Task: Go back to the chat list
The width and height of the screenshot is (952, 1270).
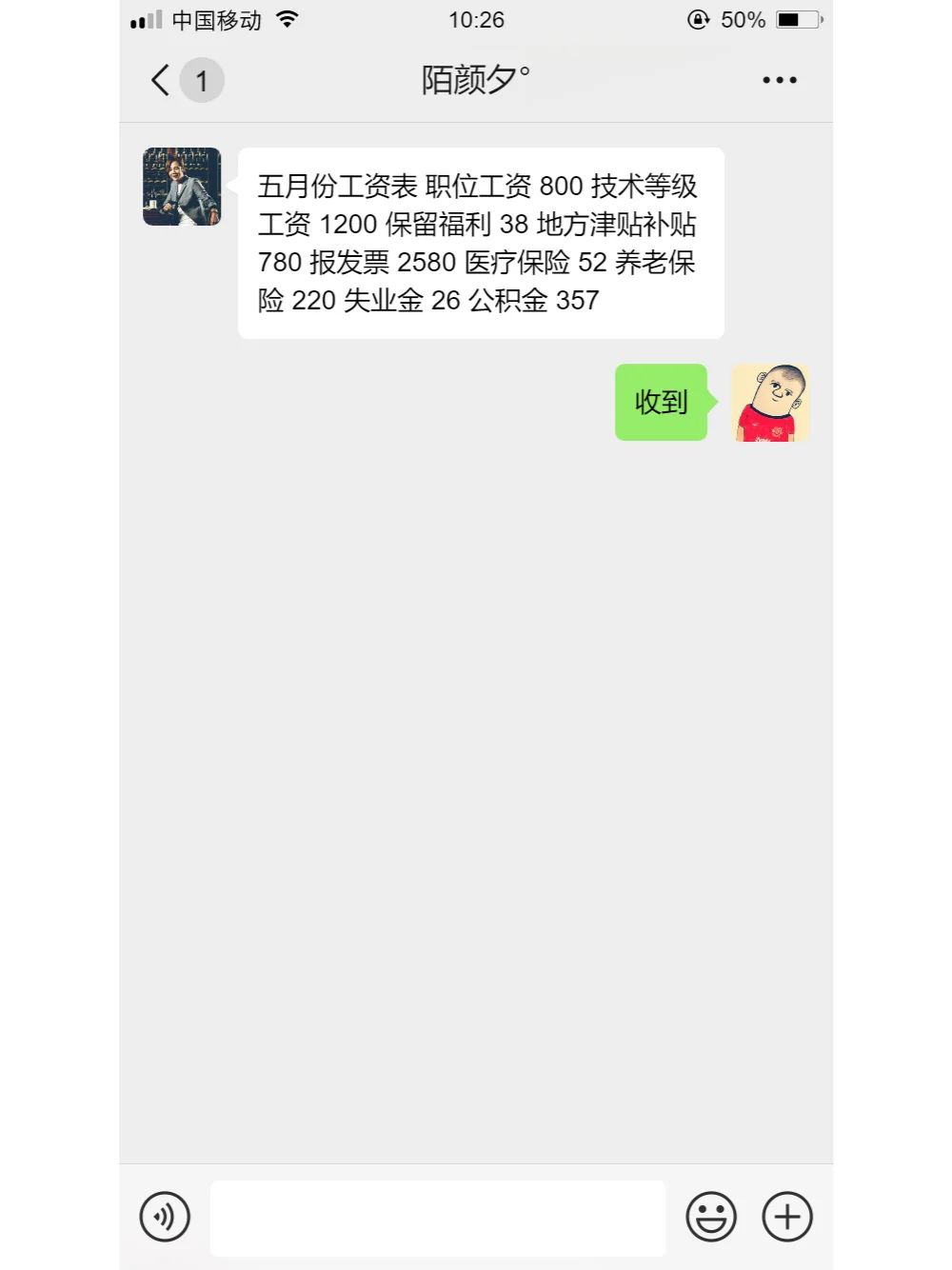Action: (162, 80)
